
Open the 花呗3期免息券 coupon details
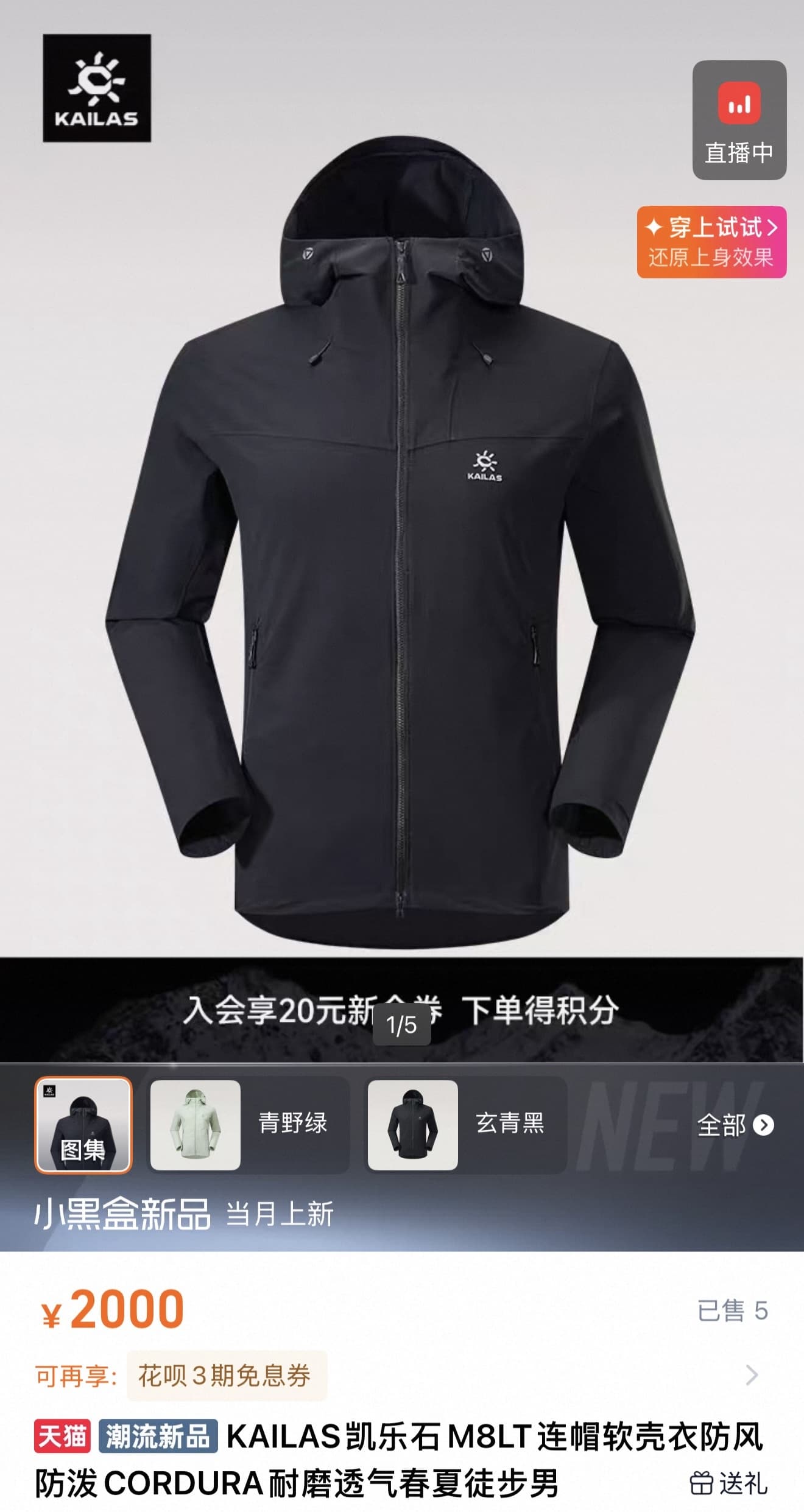227,1376
